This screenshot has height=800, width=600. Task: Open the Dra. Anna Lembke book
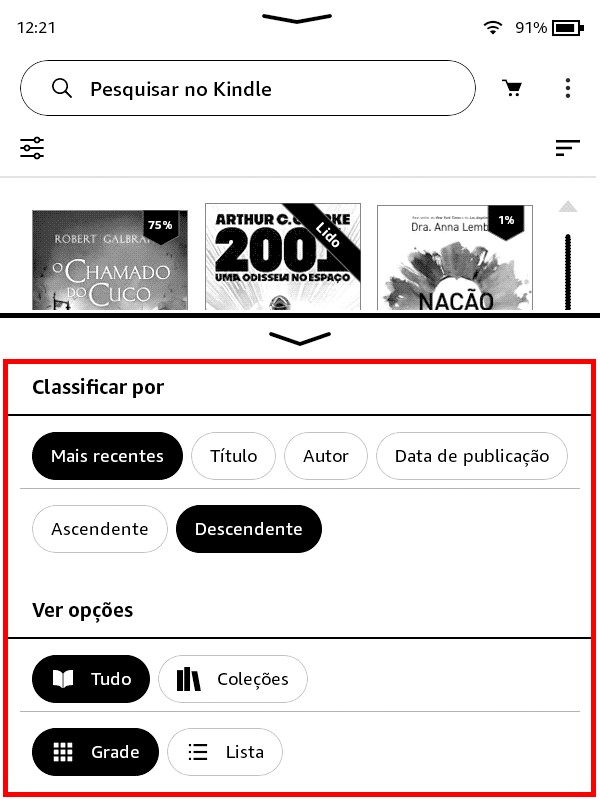[455, 258]
